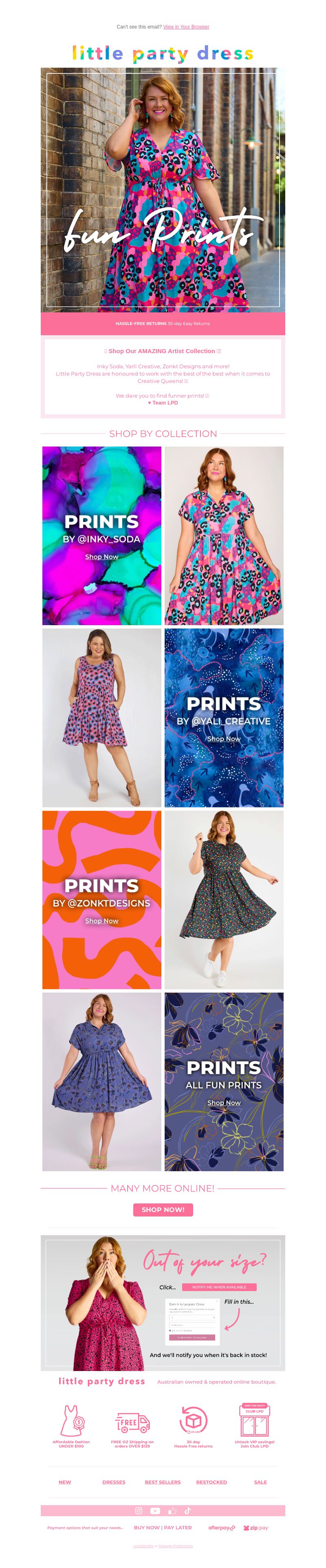View the RESTOCKED link
This screenshot has height=1568, width=326.
click(x=211, y=1482)
